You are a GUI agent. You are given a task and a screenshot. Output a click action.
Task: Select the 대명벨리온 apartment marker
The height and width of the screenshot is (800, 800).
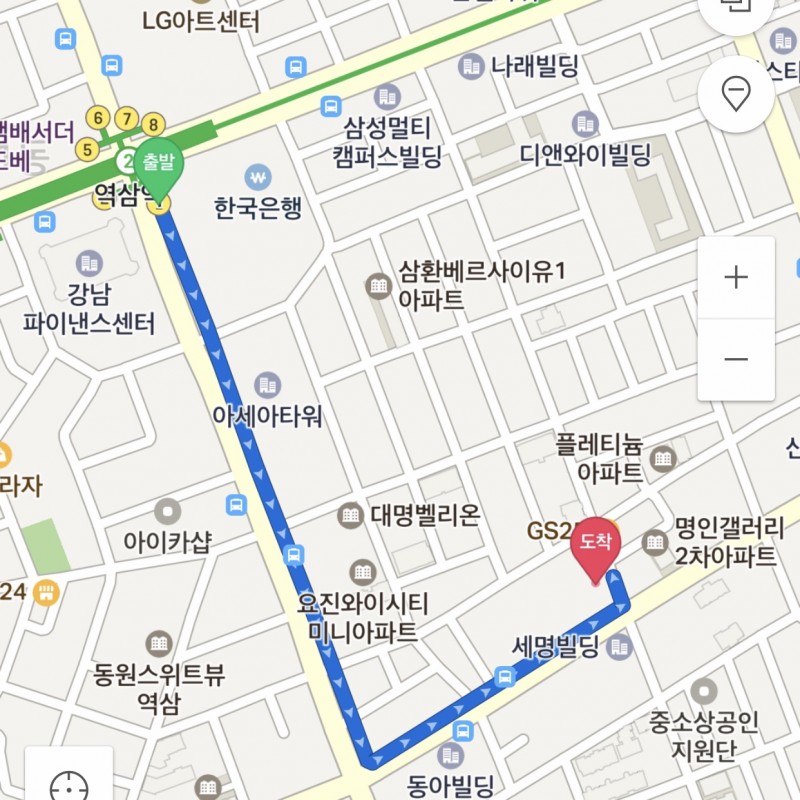tap(350, 516)
